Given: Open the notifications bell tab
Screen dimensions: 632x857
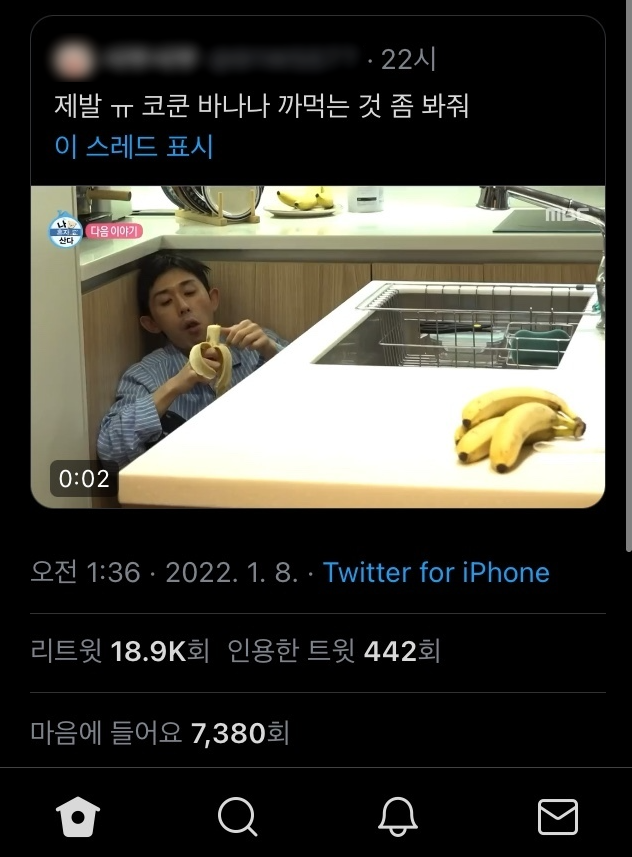Looking at the screenshot, I should pyautogui.click(x=397, y=816).
